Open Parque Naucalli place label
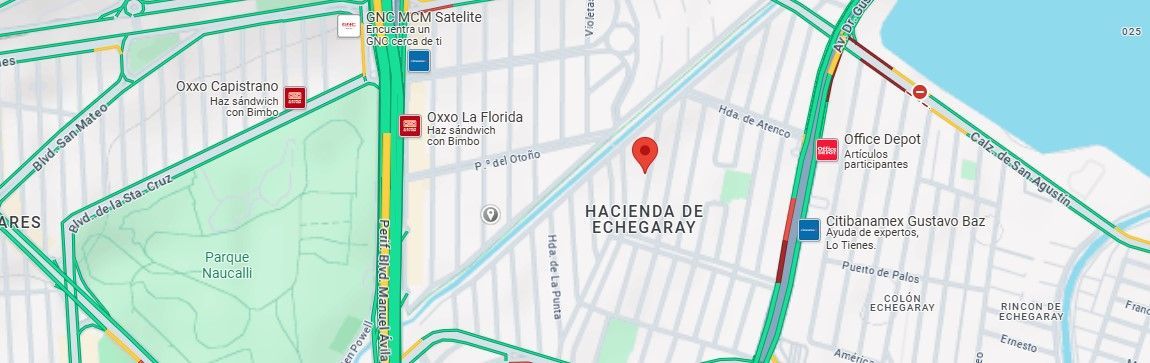This screenshot has width=1150, height=363. [x=227, y=265]
